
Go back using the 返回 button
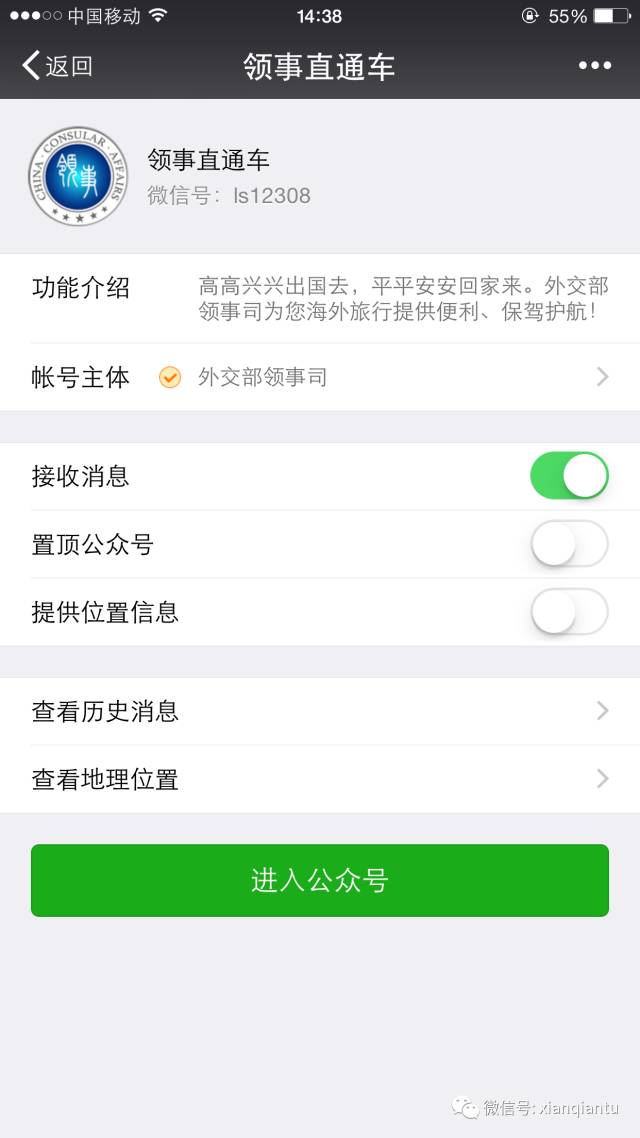click(x=57, y=66)
